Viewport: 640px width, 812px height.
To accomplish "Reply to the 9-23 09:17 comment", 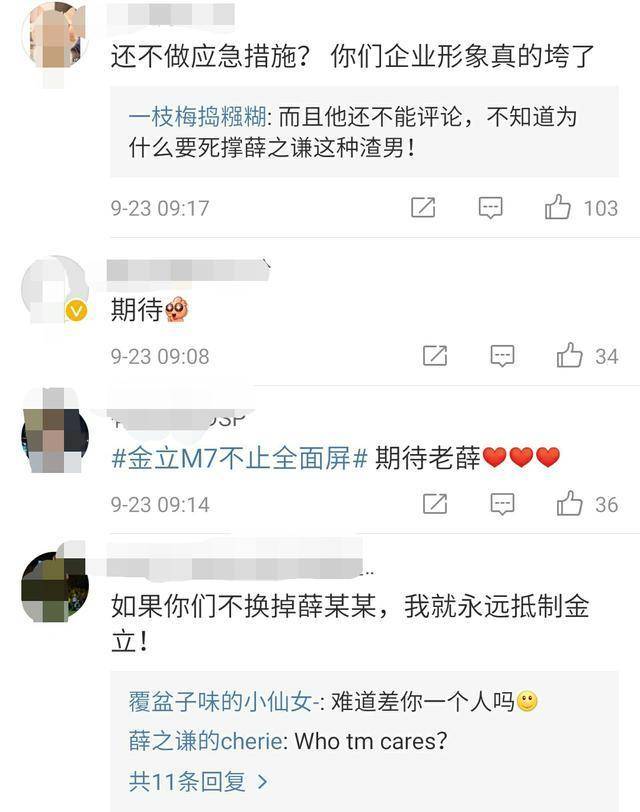I will [x=490, y=208].
